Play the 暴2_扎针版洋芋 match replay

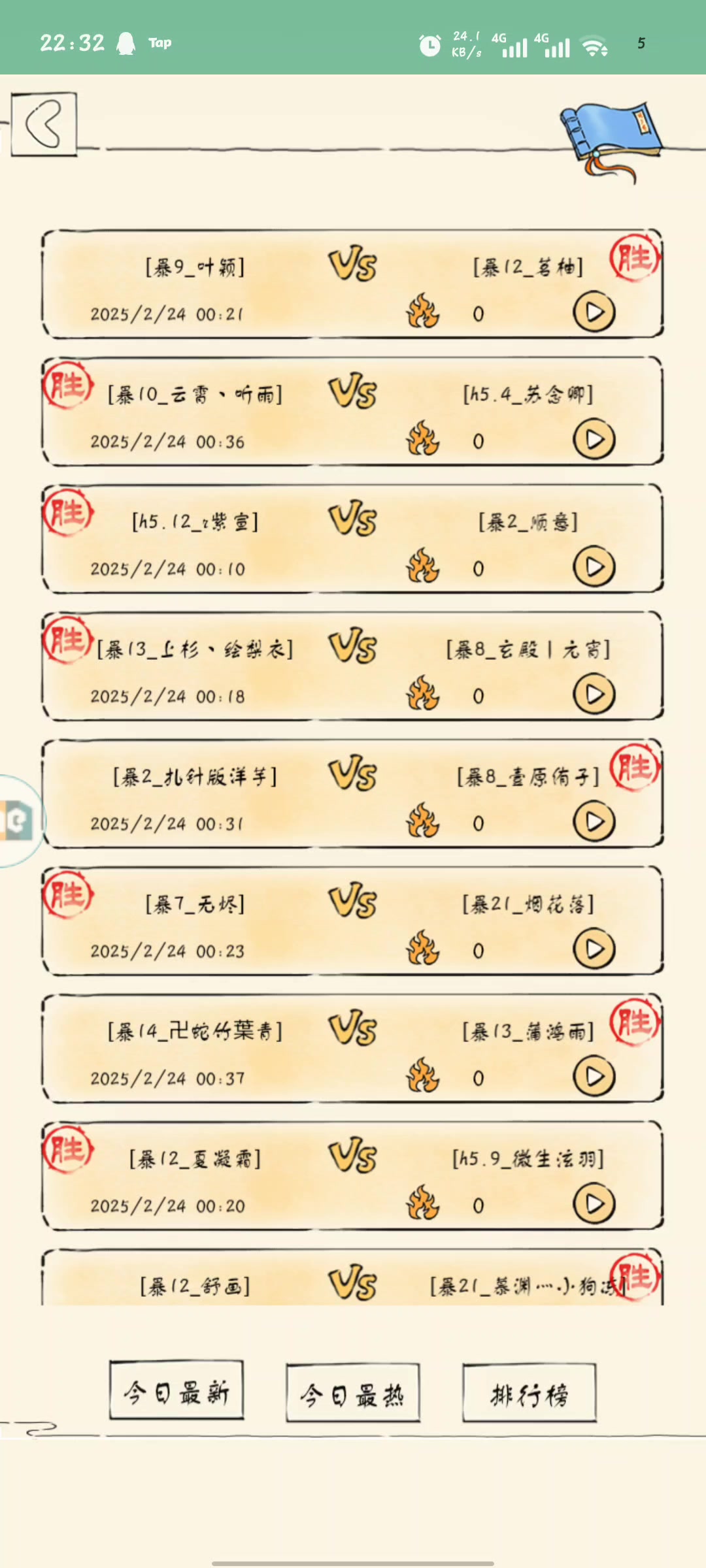point(594,822)
